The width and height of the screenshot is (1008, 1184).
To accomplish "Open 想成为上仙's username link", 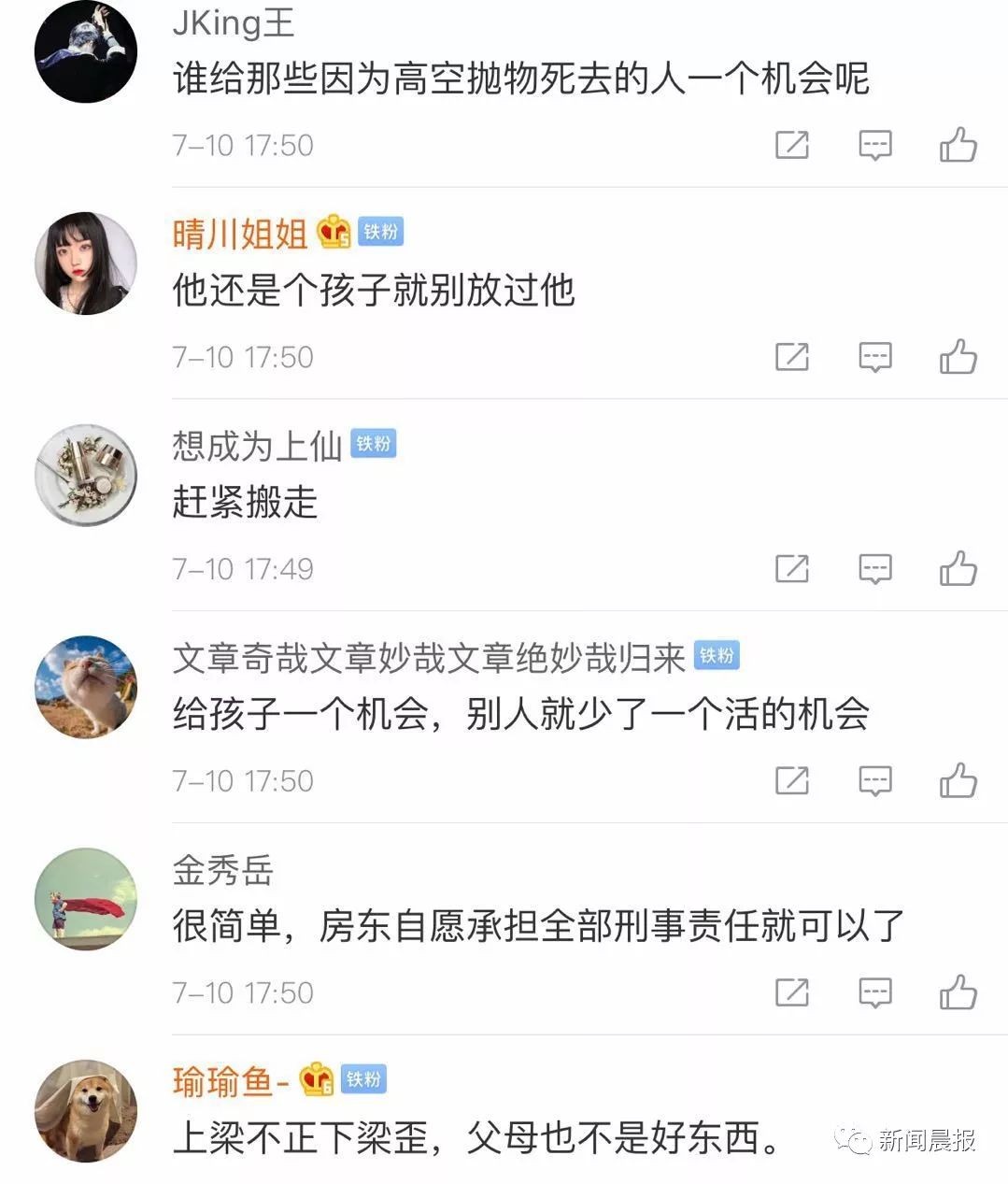I will (x=256, y=446).
